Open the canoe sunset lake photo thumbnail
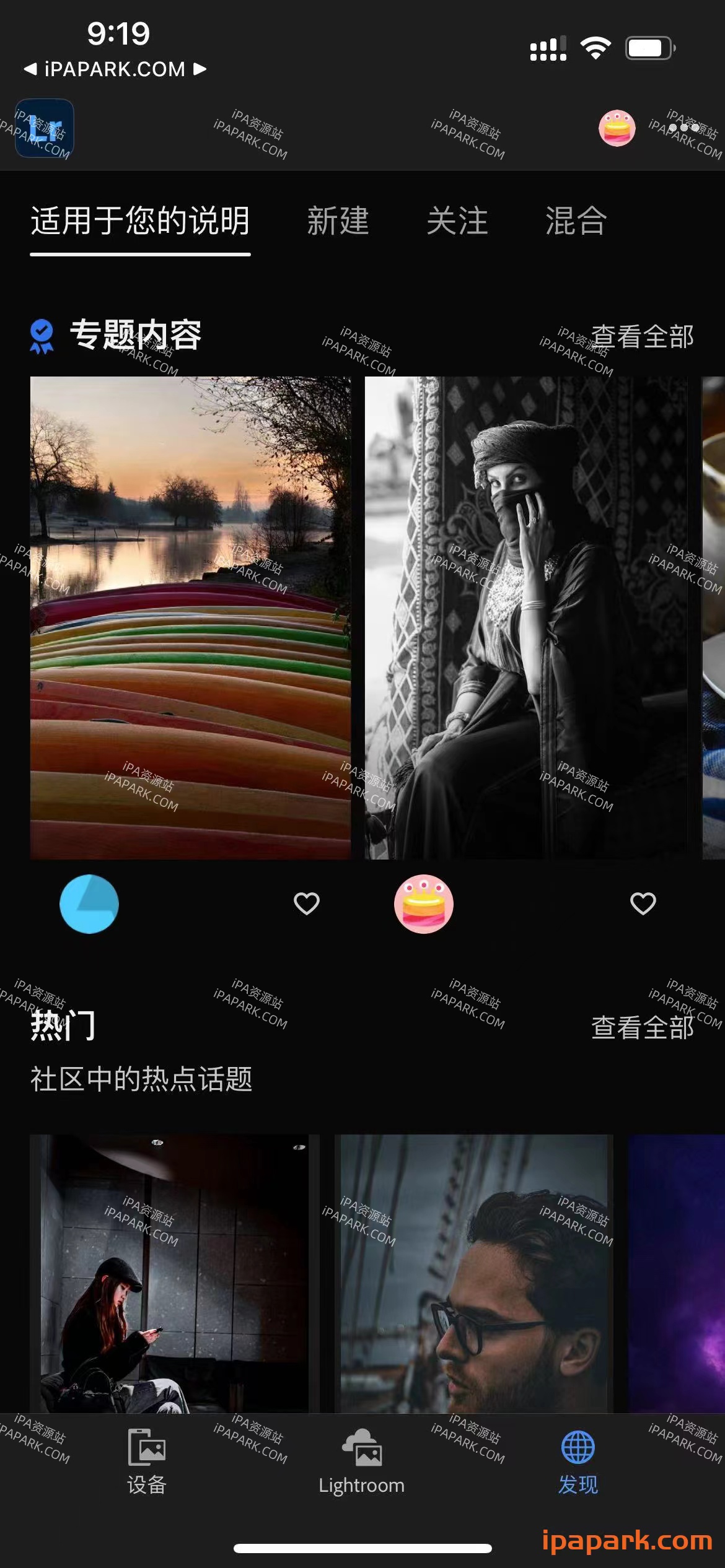The image size is (725, 1568). [x=191, y=619]
